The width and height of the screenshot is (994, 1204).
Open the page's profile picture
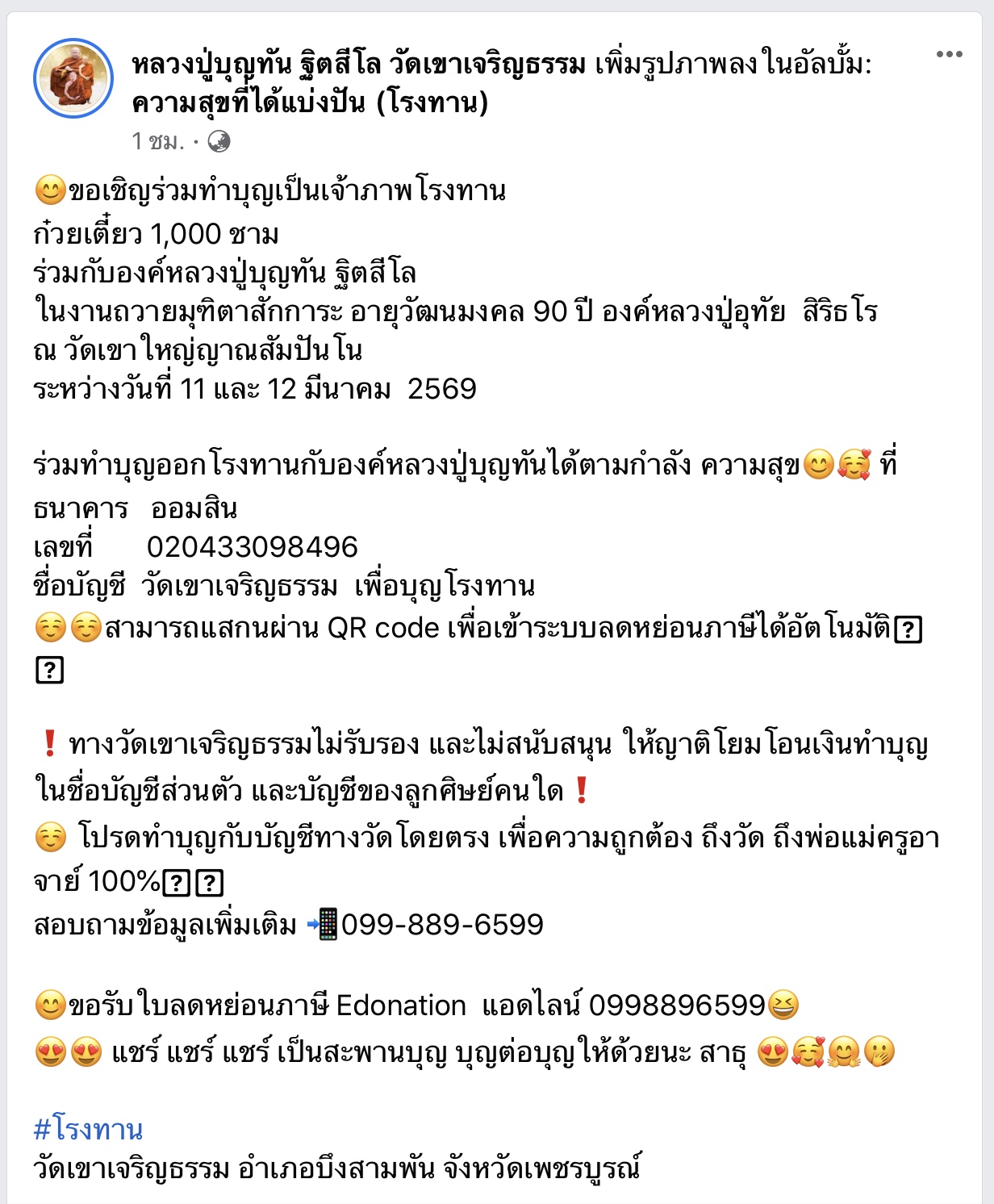click(73, 78)
